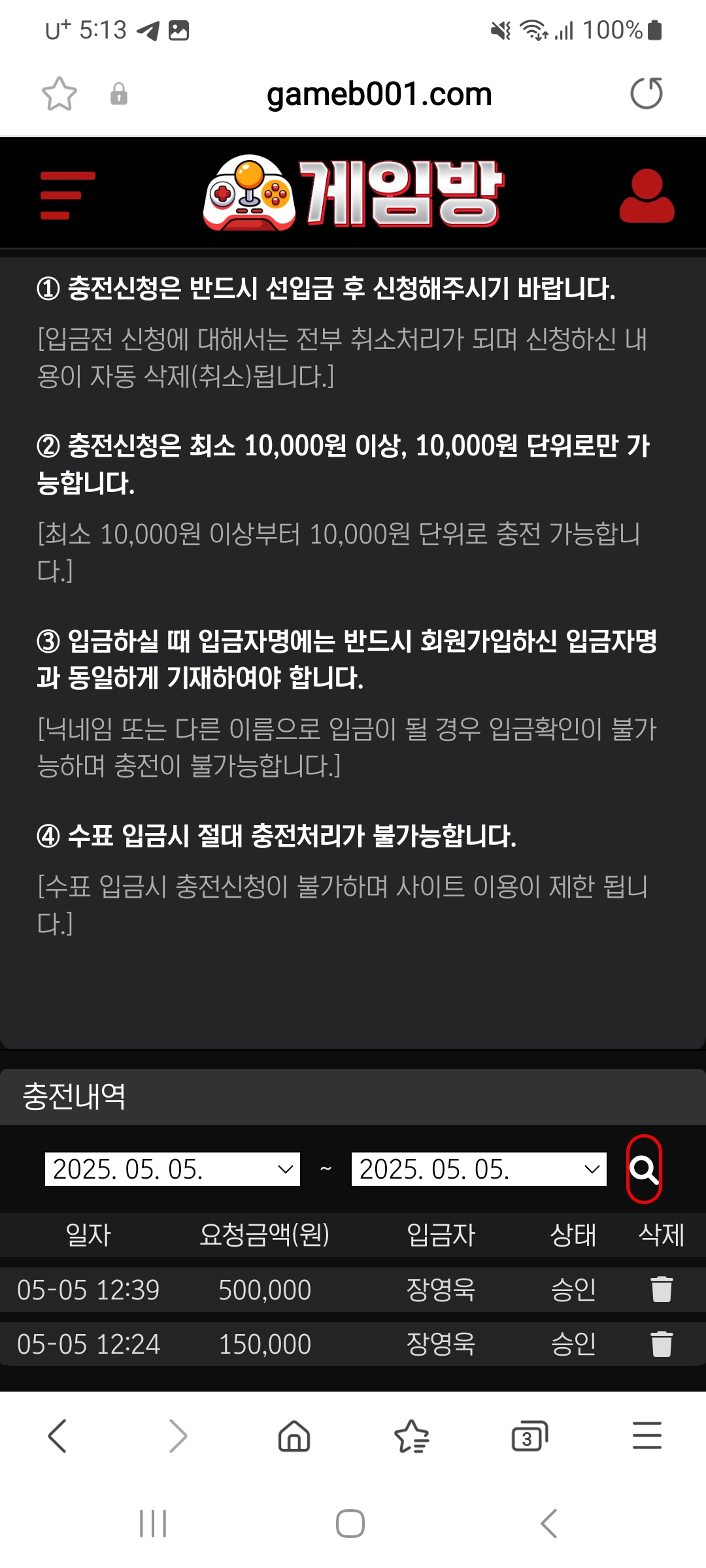The width and height of the screenshot is (706, 1568).
Task: Bookmark this page with the star icon
Action: [59, 93]
